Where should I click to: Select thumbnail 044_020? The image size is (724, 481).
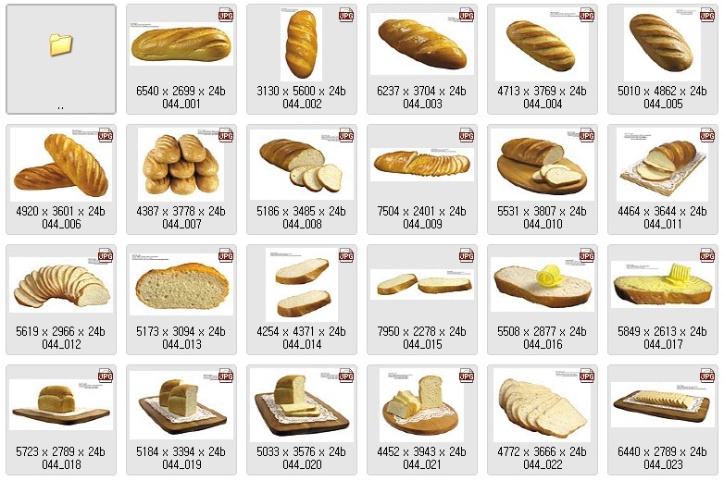click(301, 405)
